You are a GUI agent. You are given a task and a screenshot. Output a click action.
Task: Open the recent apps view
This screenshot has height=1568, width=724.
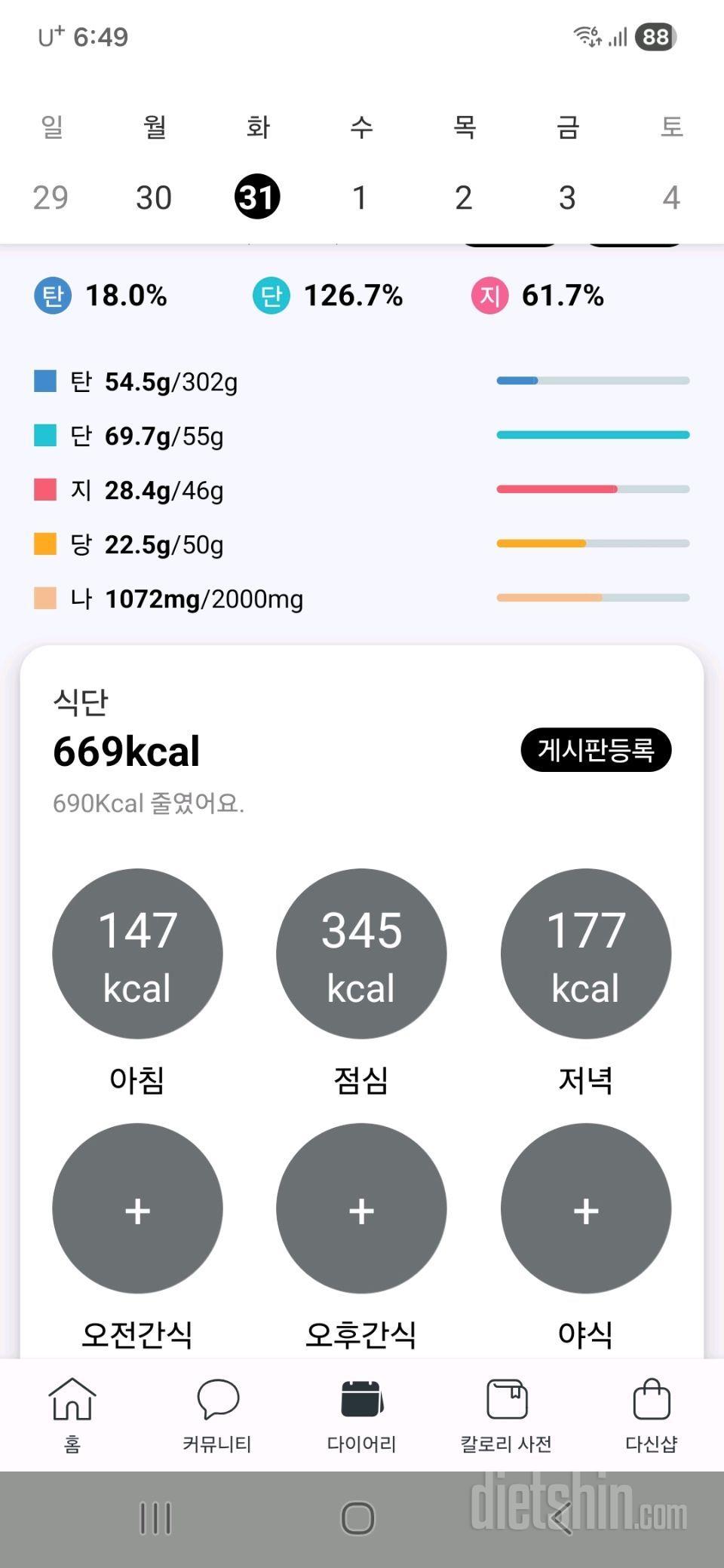point(156,1518)
